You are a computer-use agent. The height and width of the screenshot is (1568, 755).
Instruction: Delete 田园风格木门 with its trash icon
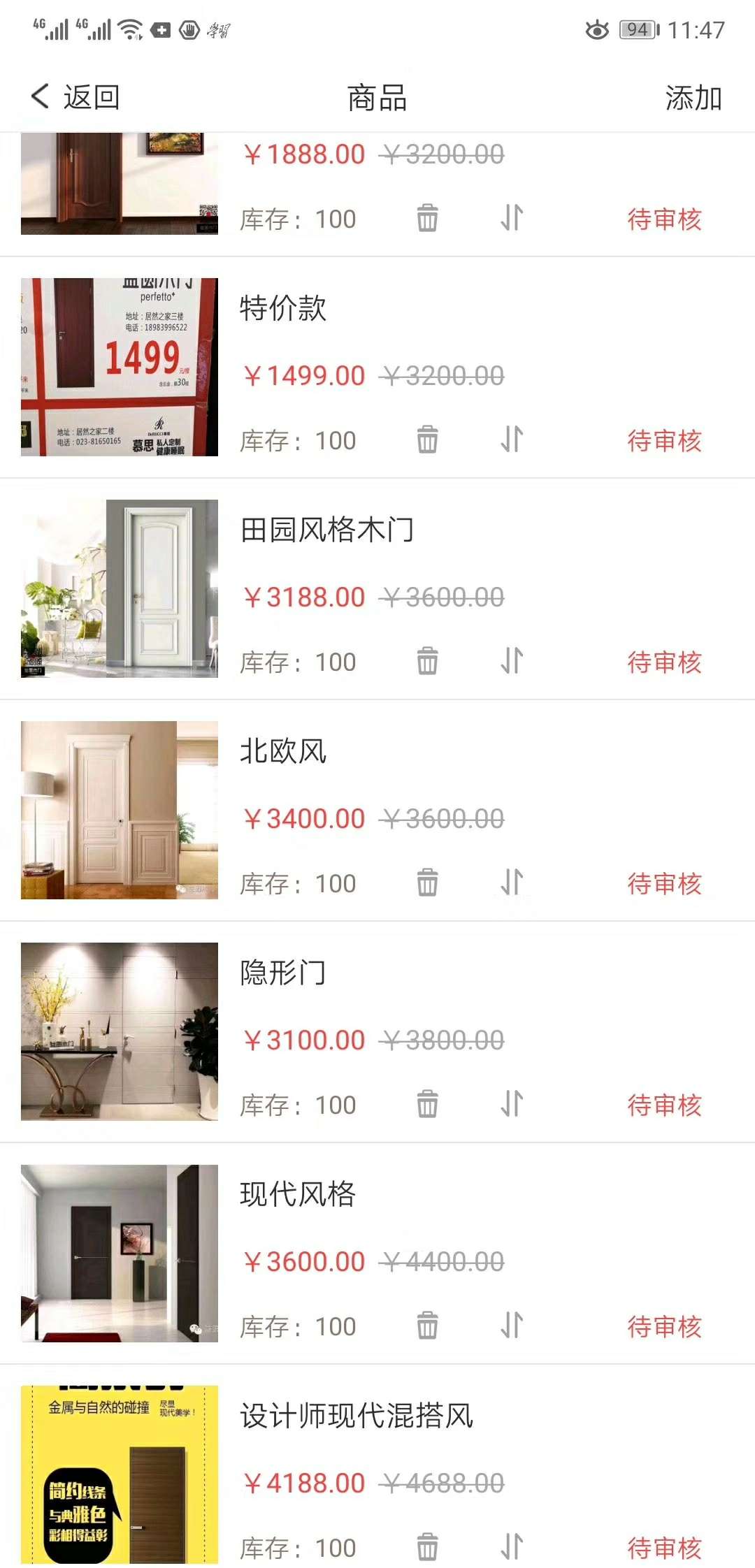point(427,661)
